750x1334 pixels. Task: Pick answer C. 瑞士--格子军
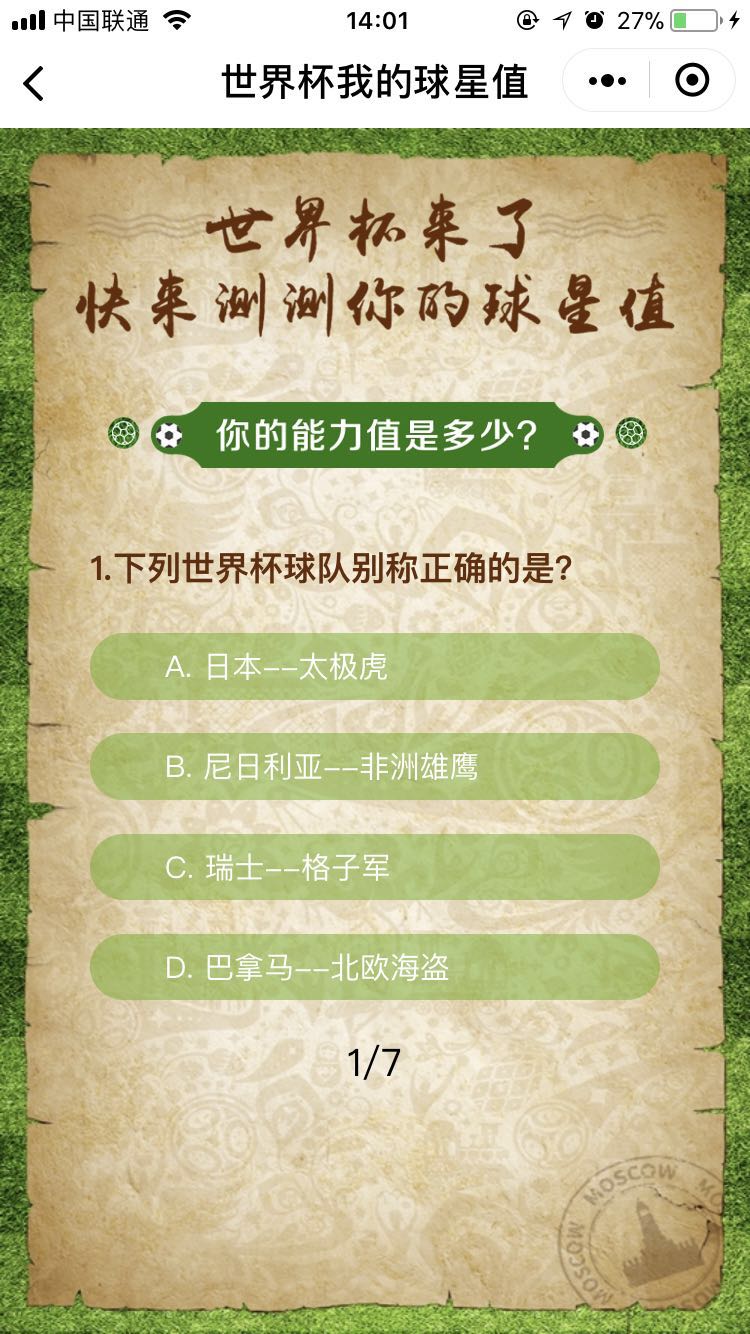pyautogui.click(x=375, y=867)
